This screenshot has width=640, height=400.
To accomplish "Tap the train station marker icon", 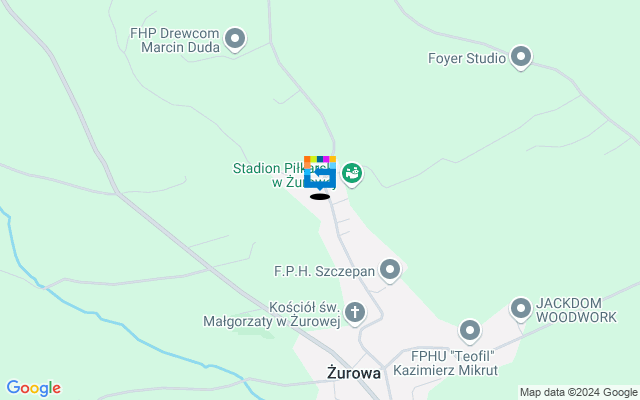I will [x=320, y=176].
